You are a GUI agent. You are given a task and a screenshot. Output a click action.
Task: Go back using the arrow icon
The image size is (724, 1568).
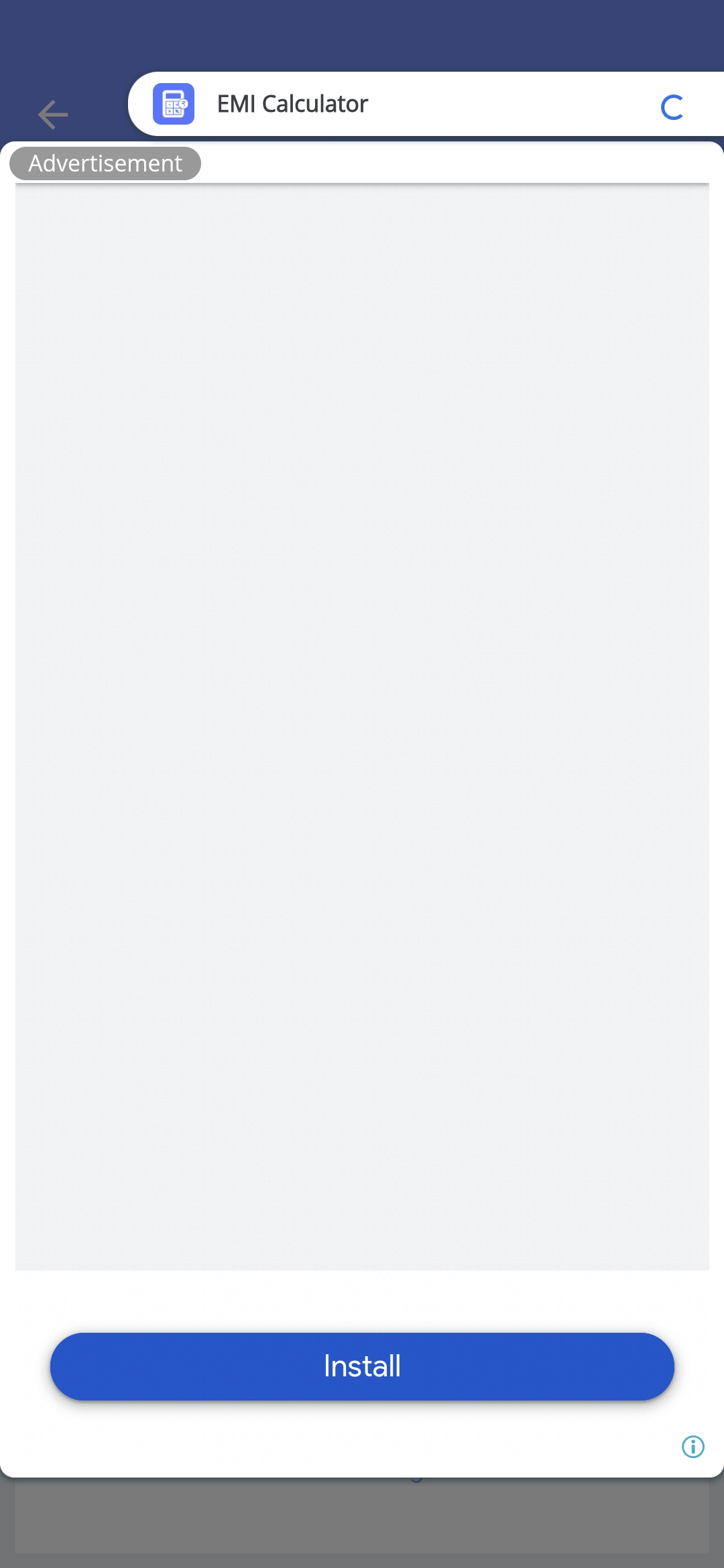[53, 114]
